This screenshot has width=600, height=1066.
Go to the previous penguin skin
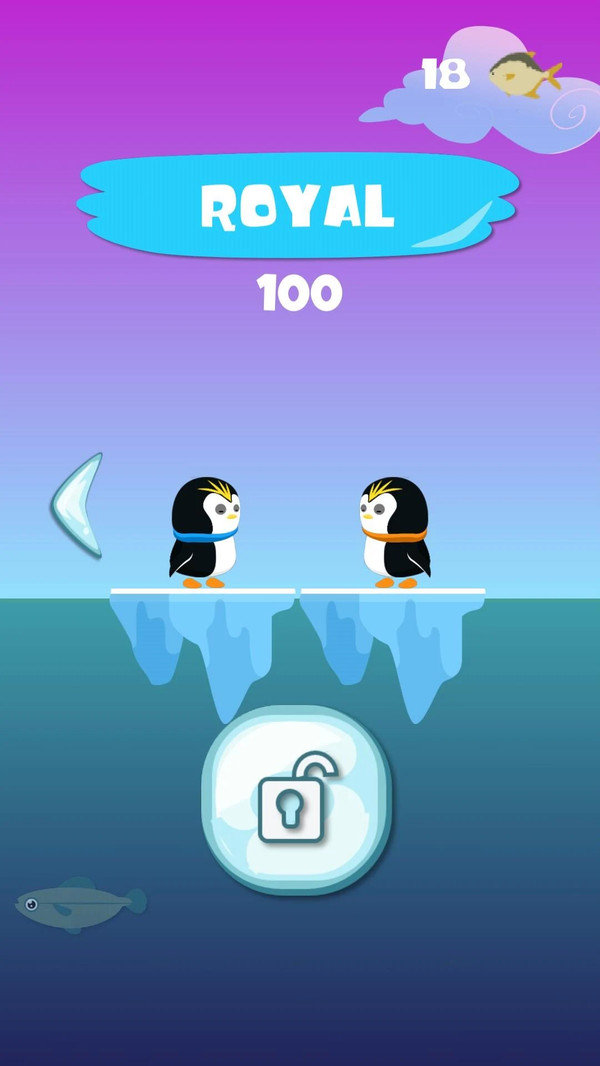(78, 504)
